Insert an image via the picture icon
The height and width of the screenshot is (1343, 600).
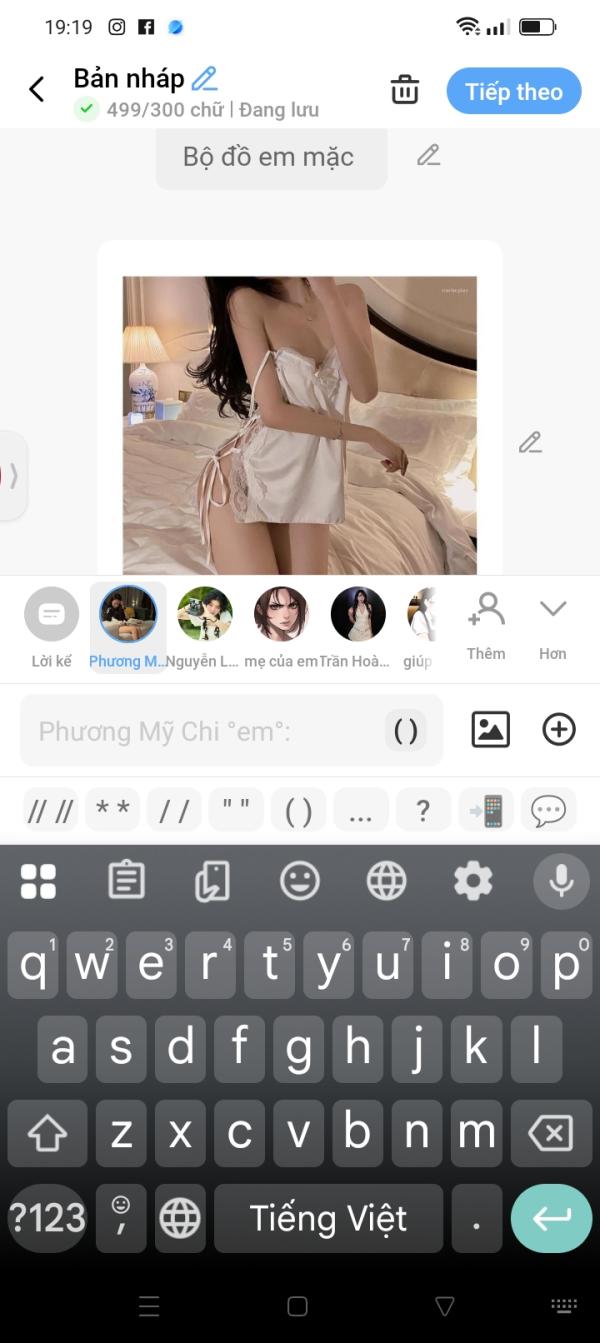(x=490, y=730)
